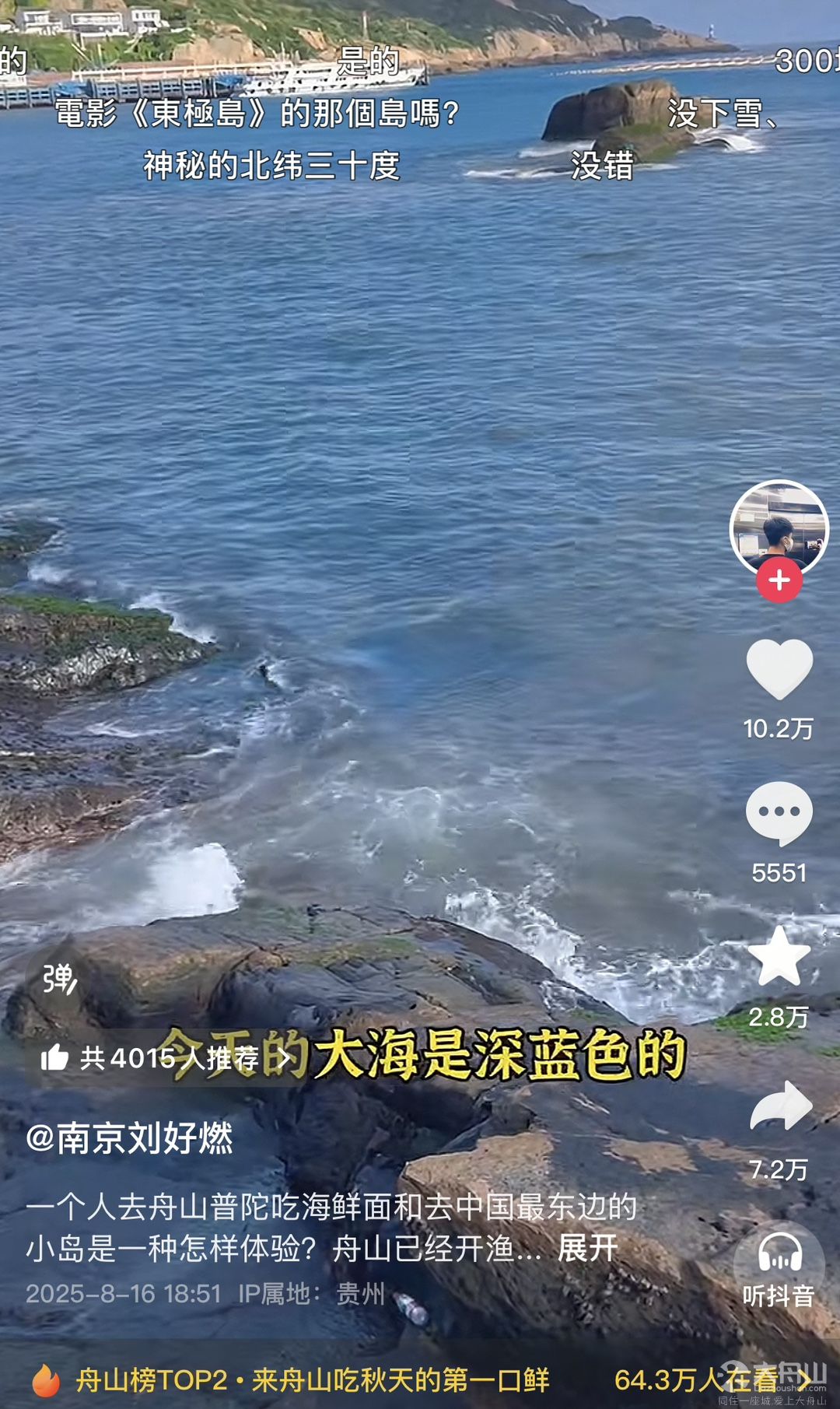The height and width of the screenshot is (1409, 840).
Task: Expand the caption with 展开
Action: [x=587, y=1249]
